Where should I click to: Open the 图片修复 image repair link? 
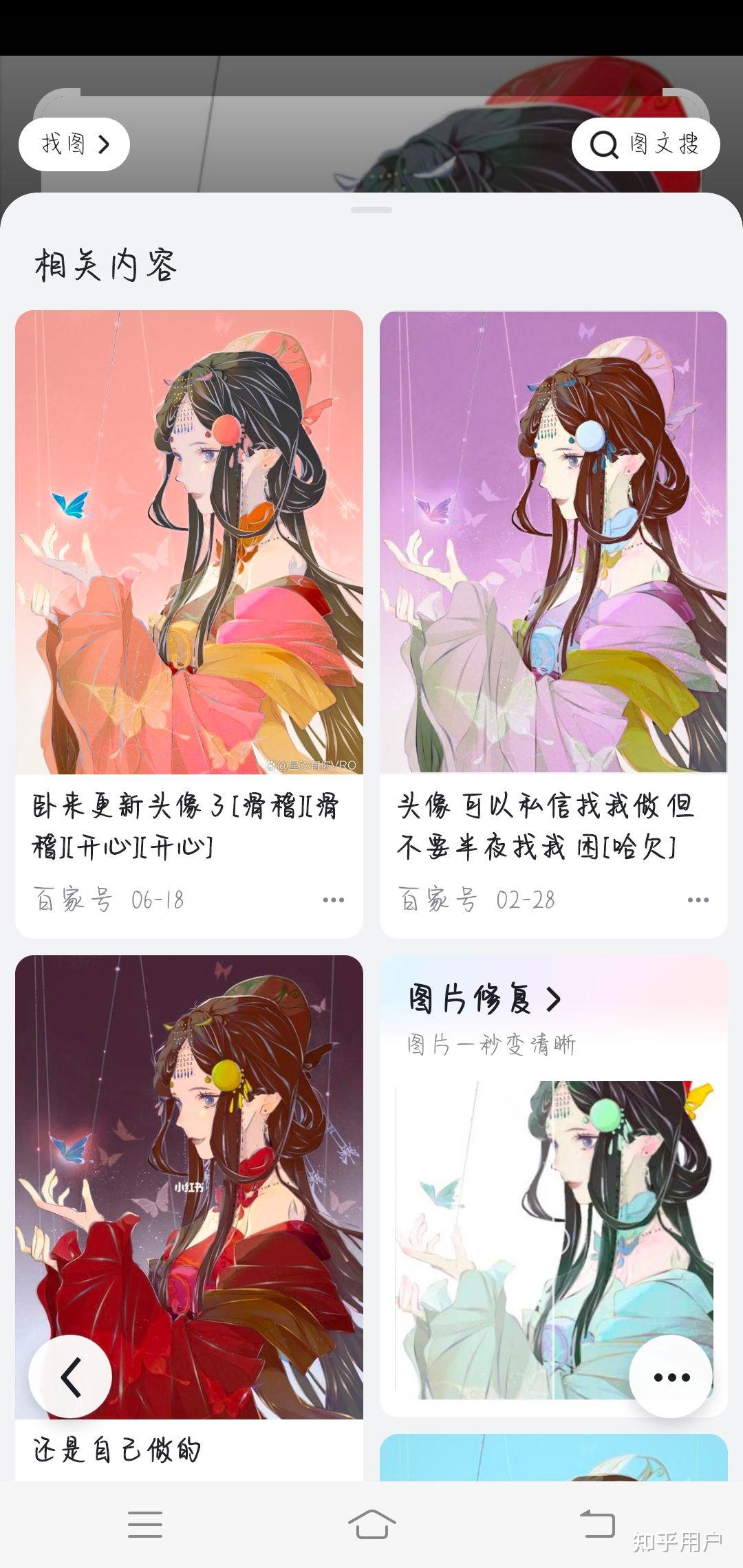coord(485,999)
